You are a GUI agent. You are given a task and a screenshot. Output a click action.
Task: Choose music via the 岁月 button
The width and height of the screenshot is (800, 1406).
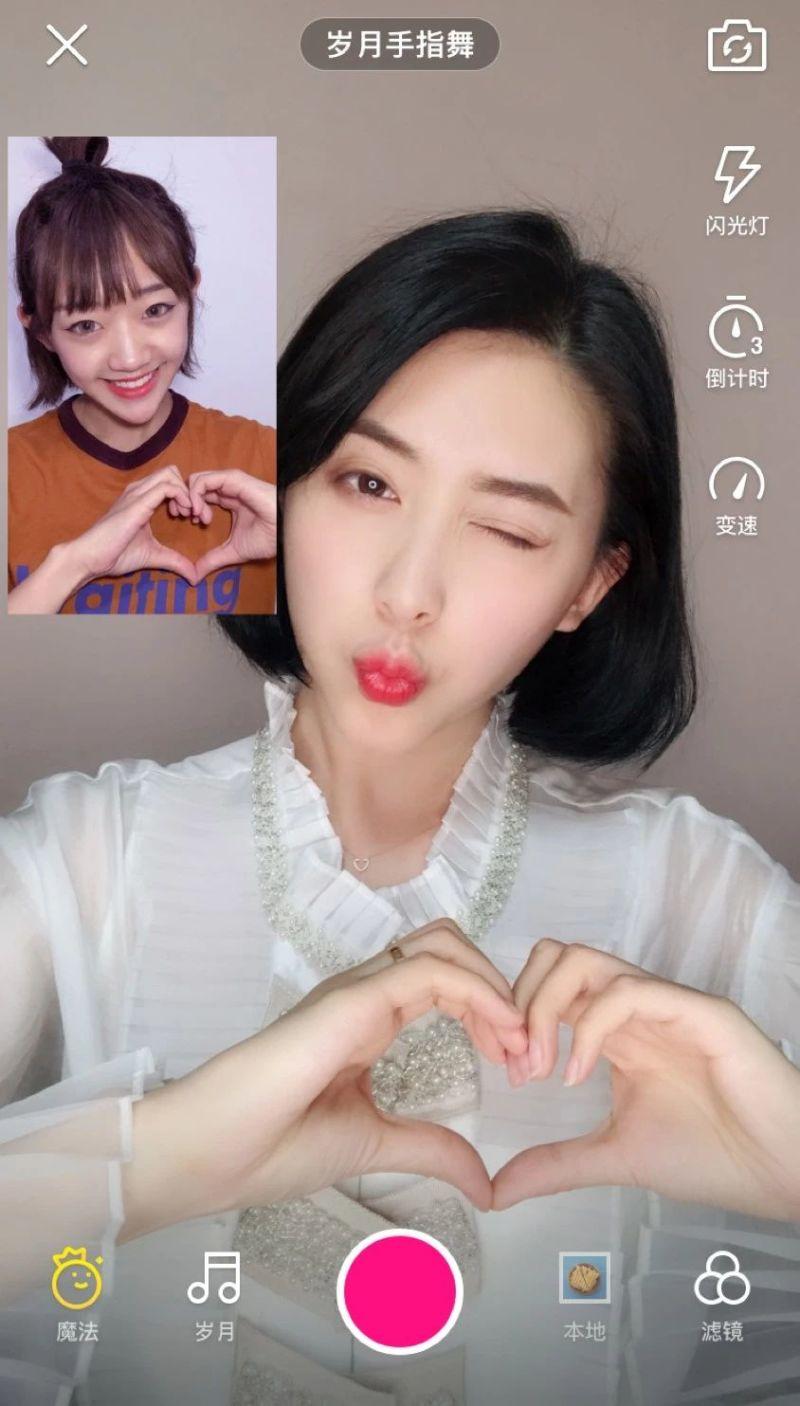coord(214,1293)
